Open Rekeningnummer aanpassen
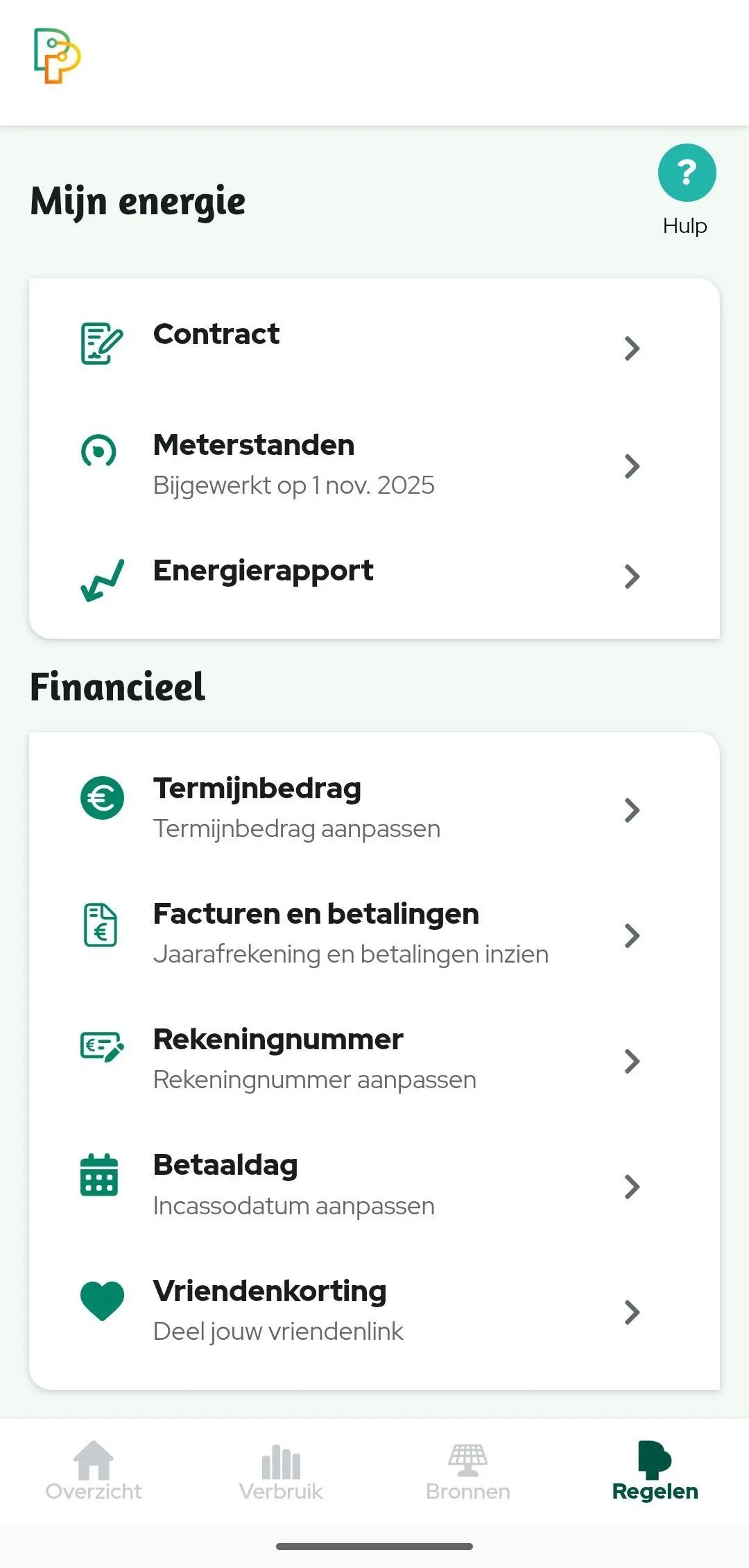Screen dimensions: 749x1568 [x=313, y=1079]
